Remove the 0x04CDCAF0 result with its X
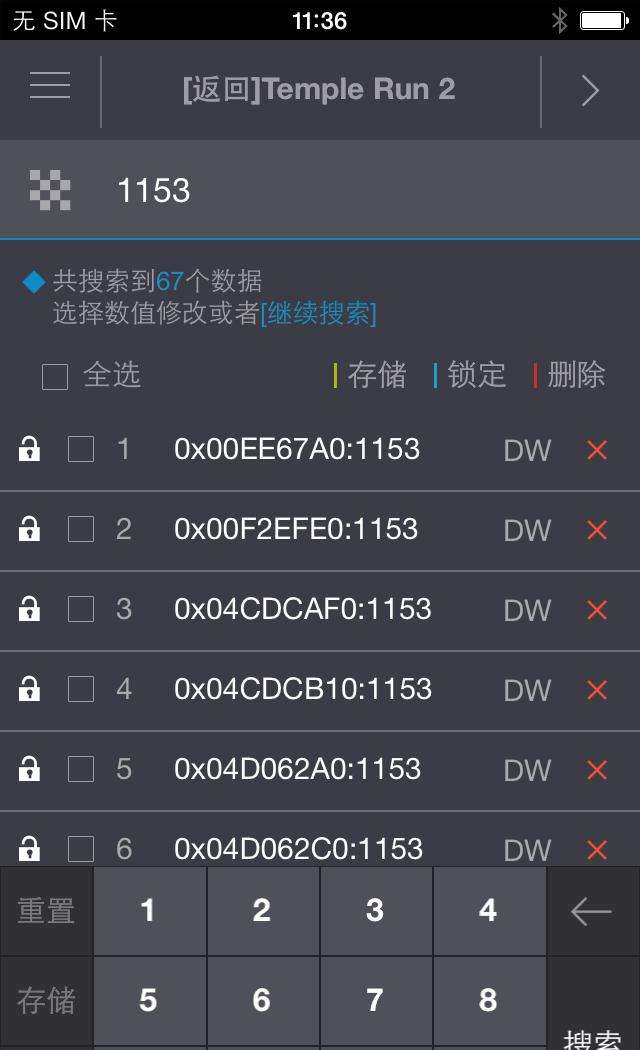 pos(597,610)
